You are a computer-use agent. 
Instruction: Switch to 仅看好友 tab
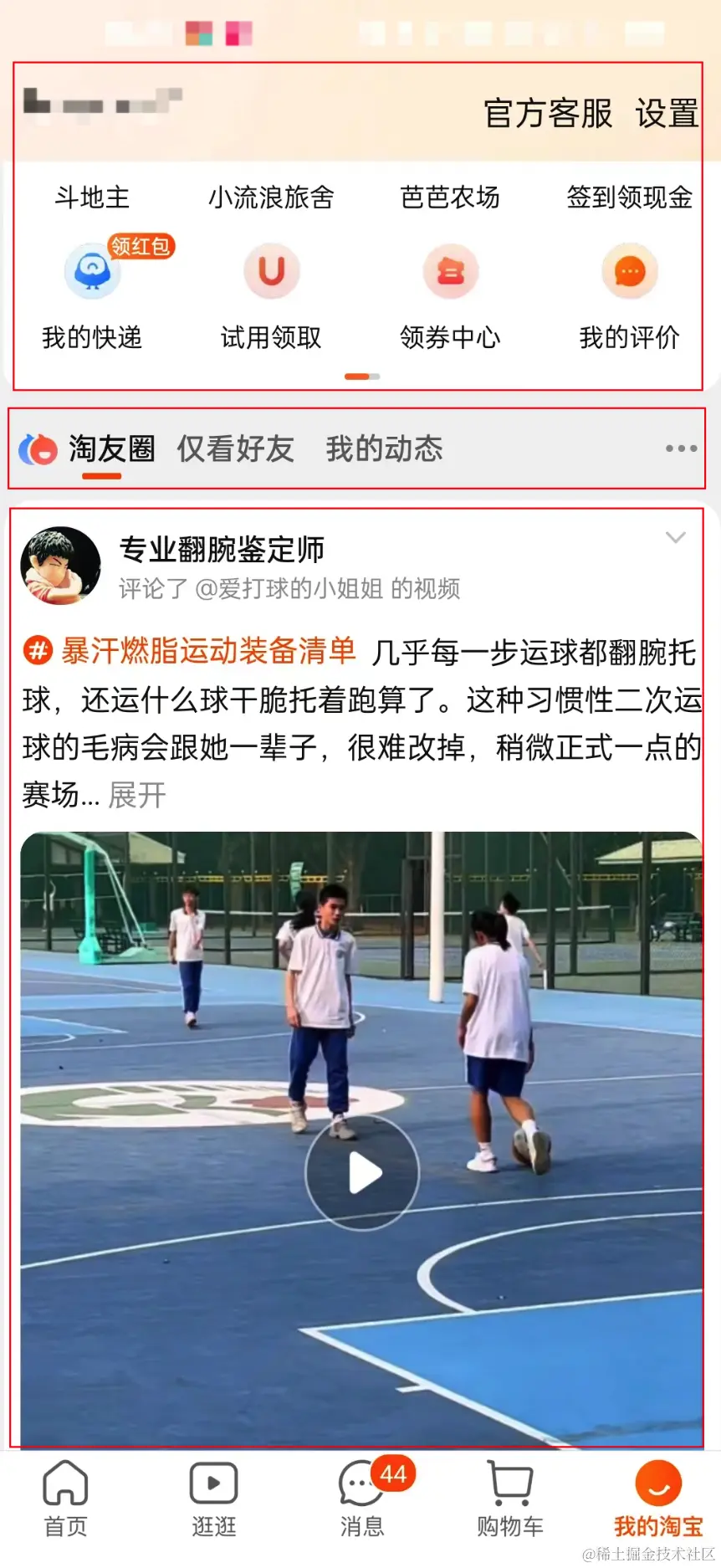(x=235, y=449)
